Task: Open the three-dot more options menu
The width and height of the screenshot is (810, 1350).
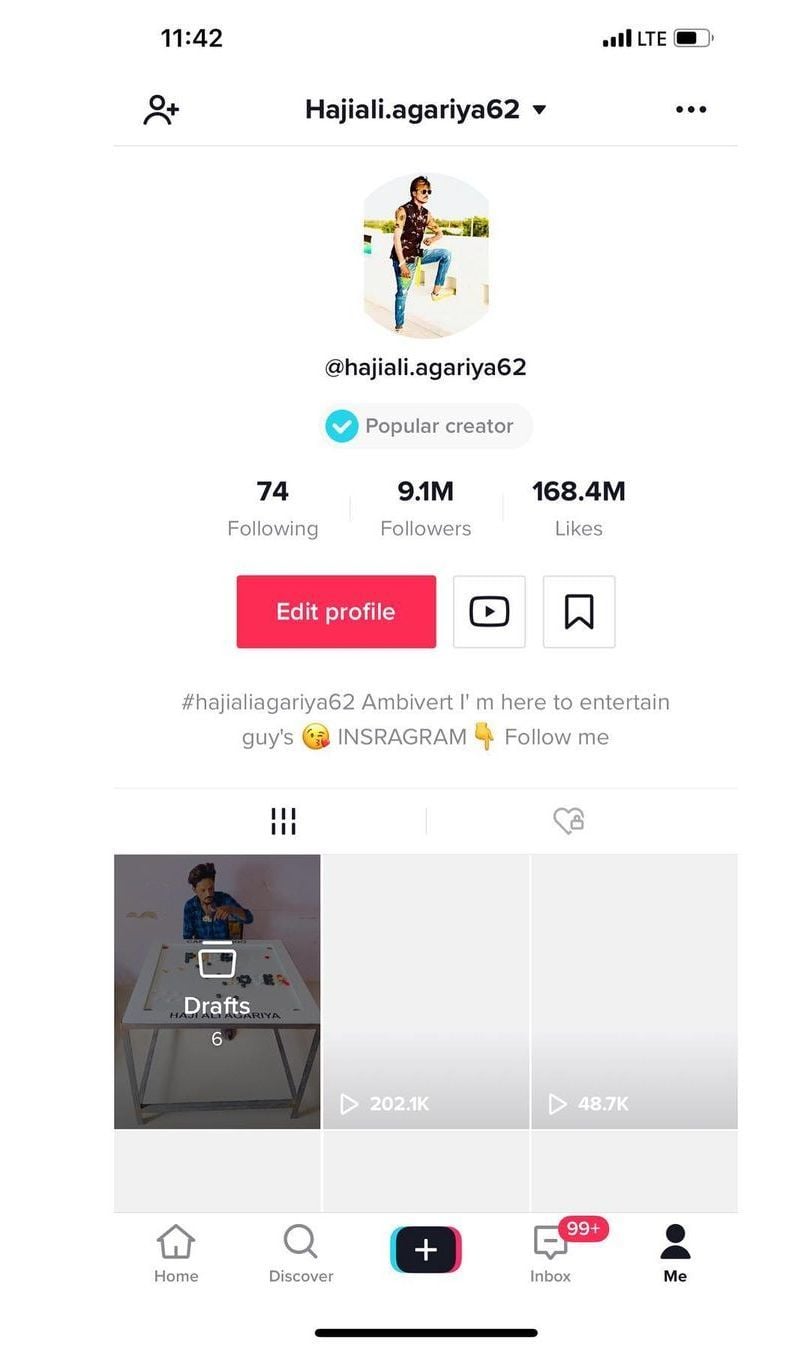Action: click(x=690, y=109)
